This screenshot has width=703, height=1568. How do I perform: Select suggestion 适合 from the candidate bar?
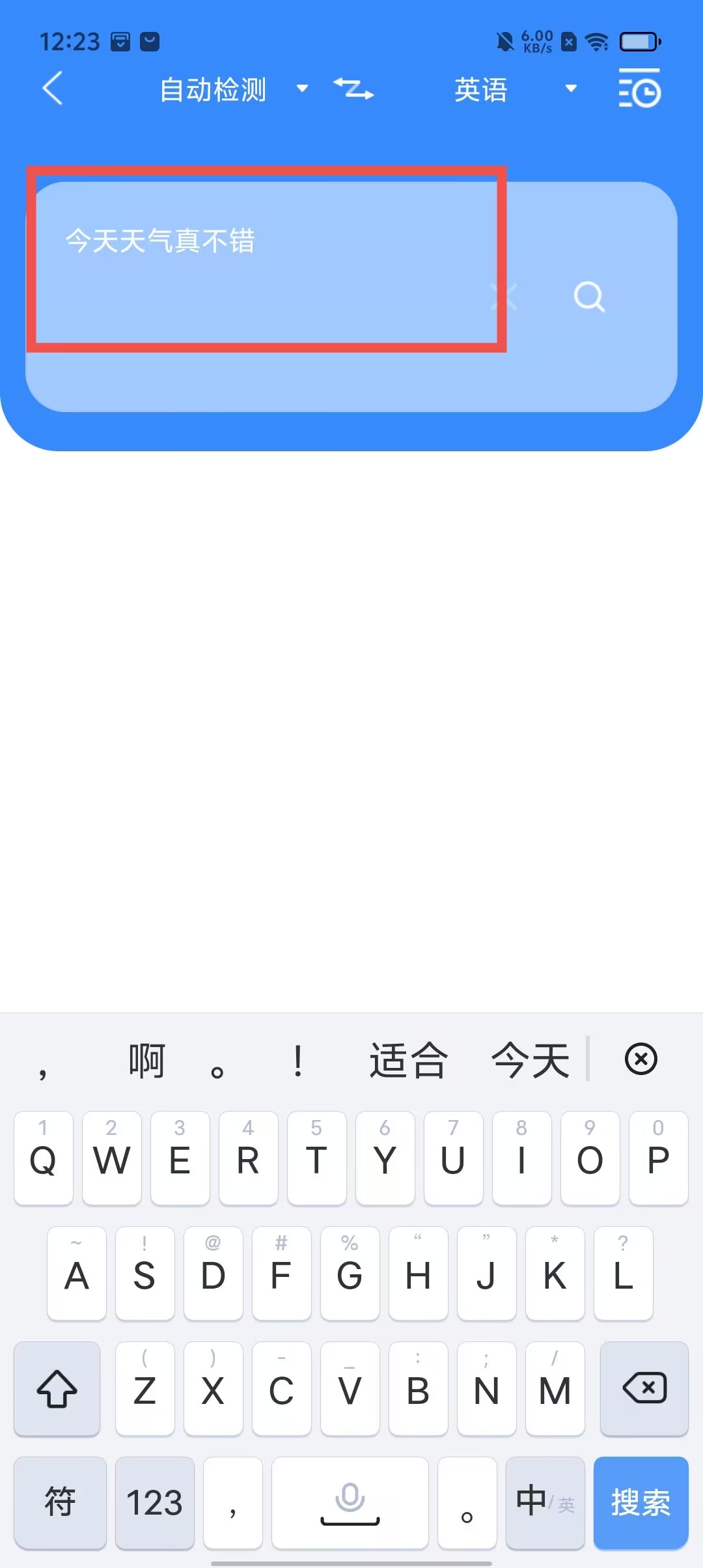click(408, 1060)
